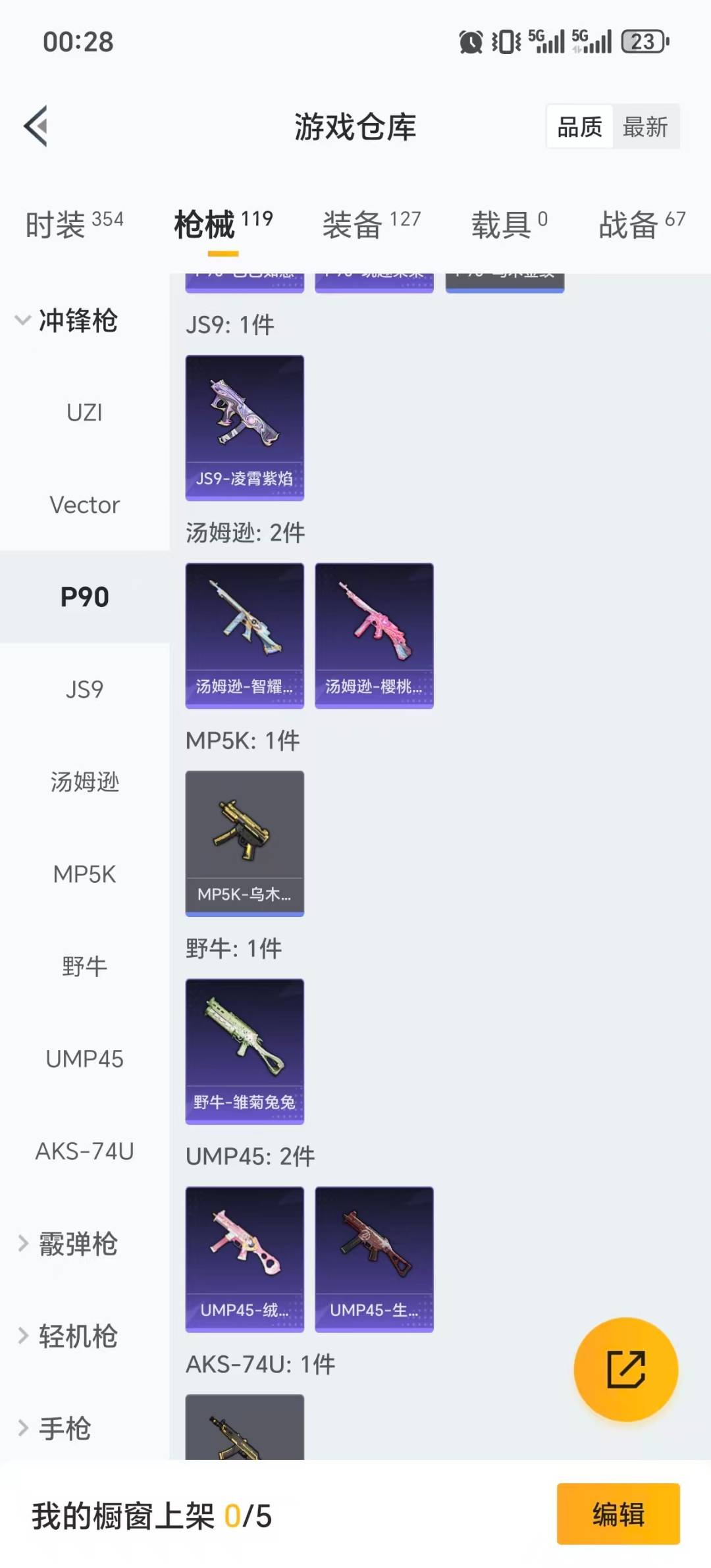Select the JS9 sidebar entry
The image size is (711, 1568).
point(84,689)
